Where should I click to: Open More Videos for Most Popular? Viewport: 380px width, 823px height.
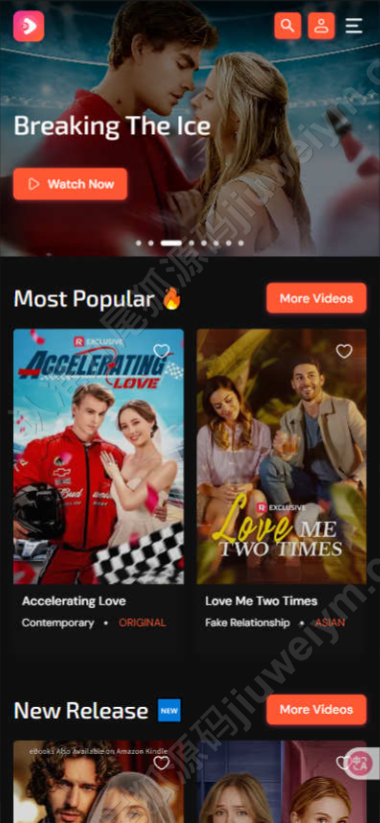click(316, 298)
